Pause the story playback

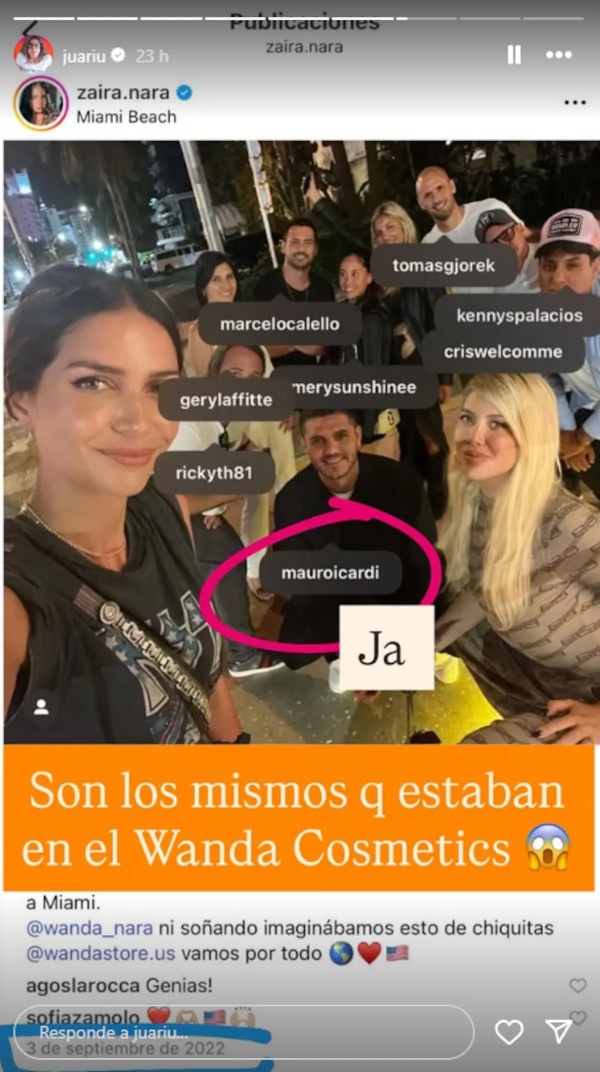point(514,56)
